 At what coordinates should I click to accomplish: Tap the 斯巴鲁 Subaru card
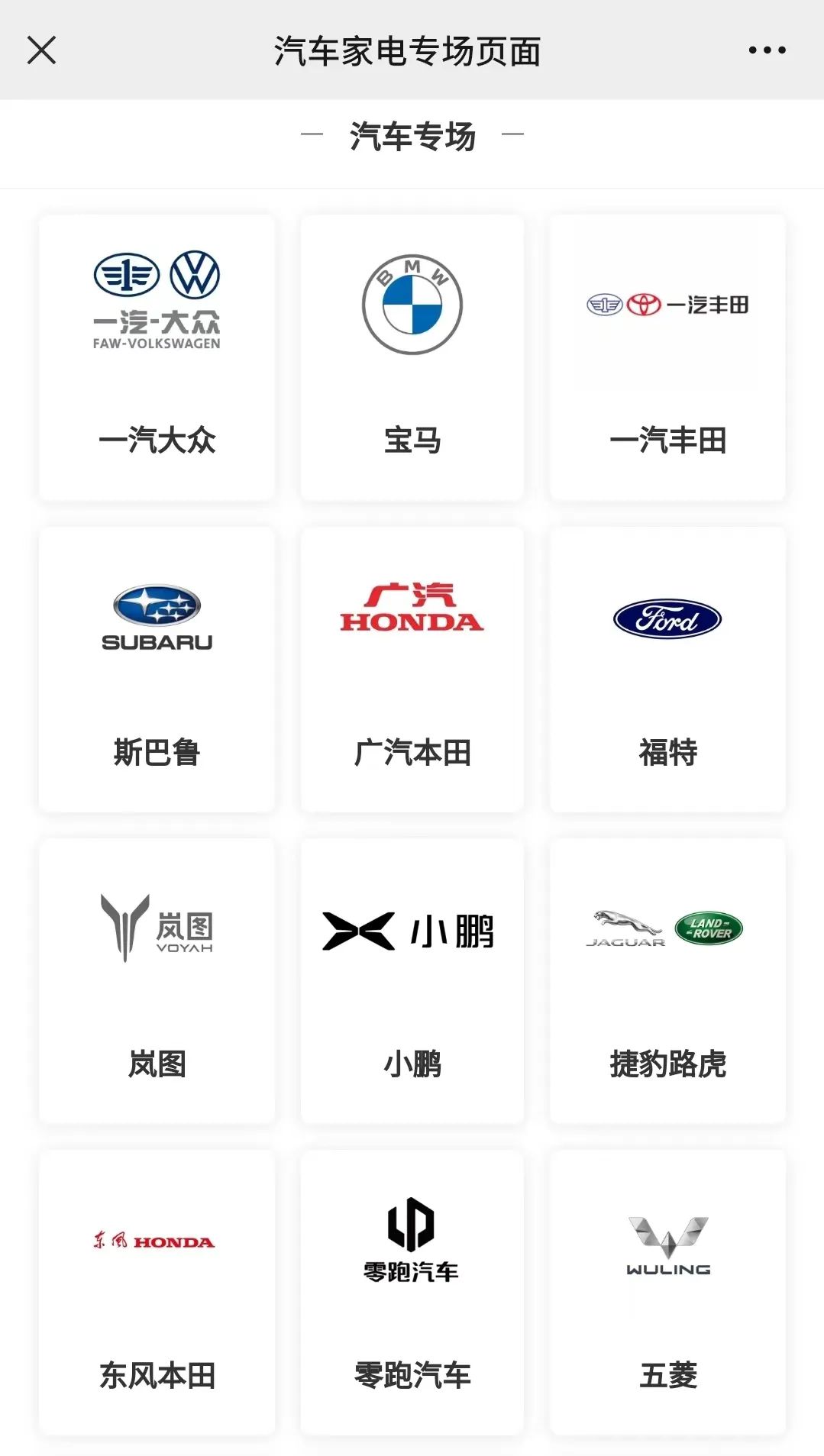click(157, 669)
